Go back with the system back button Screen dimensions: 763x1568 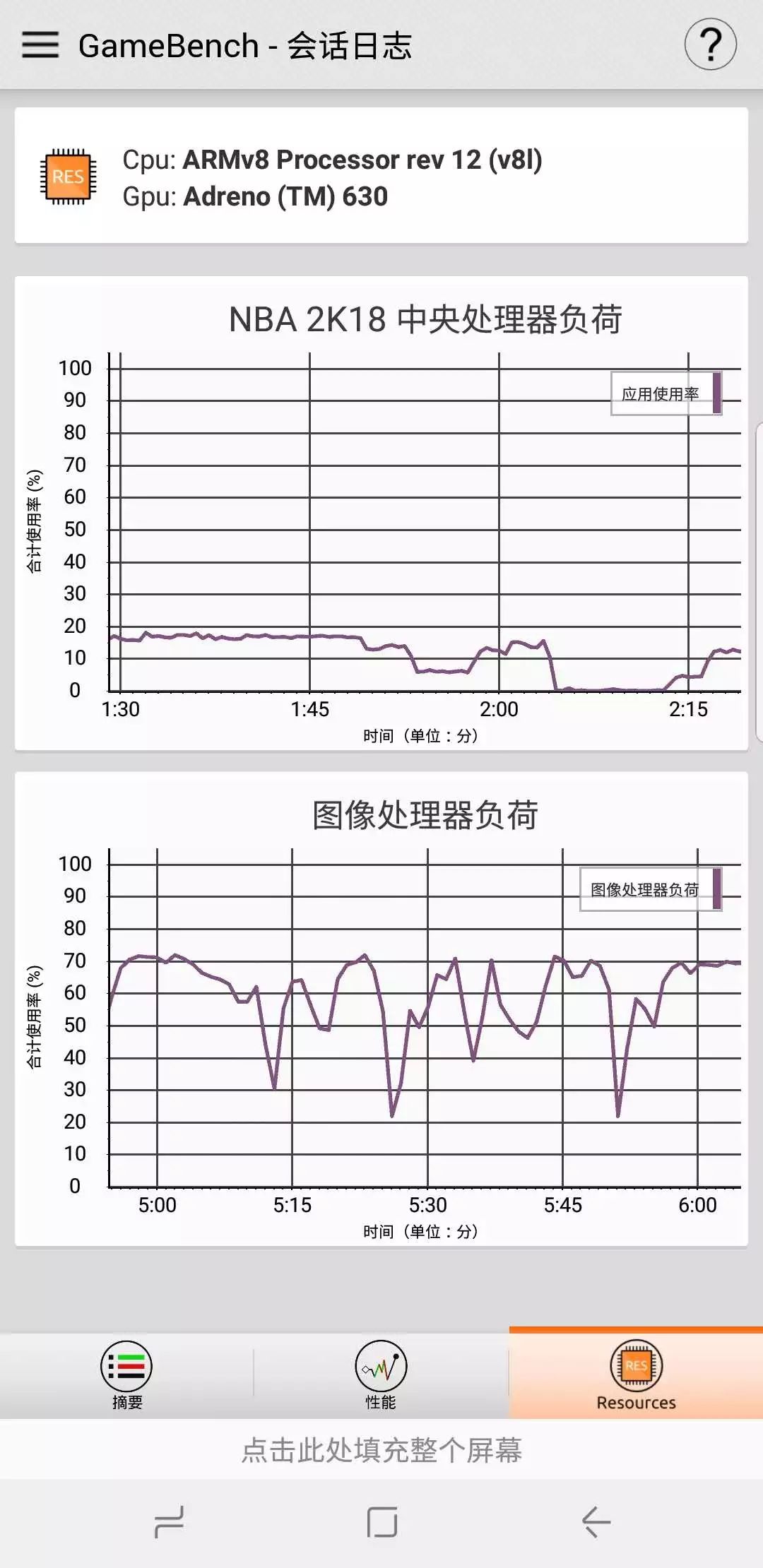(x=596, y=1521)
